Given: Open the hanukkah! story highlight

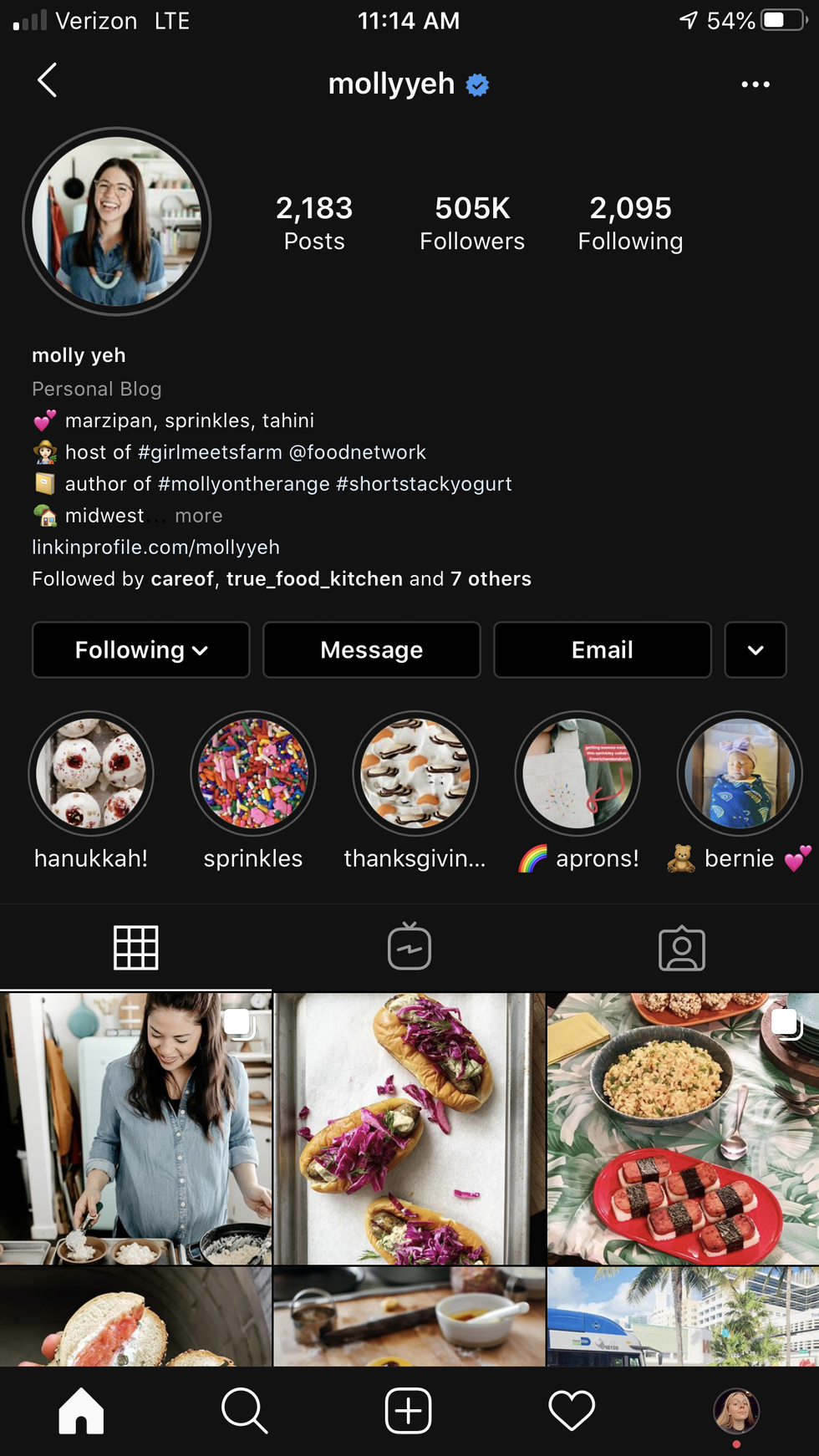Looking at the screenshot, I should [x=91, y=774].
